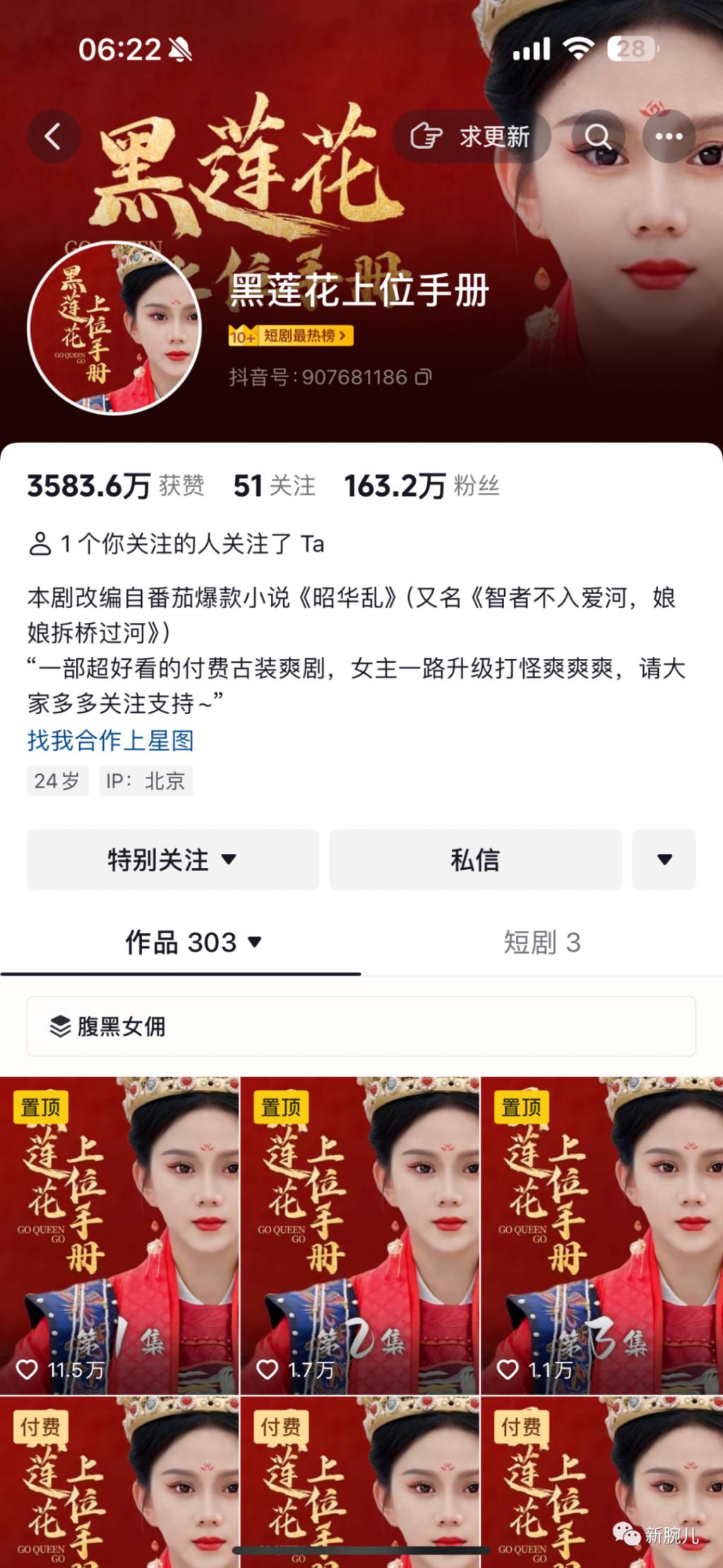View the profile avatar picture
The width and height of the screenshot is (723, 1568).
pyautogui.click(x=114, y=328)
